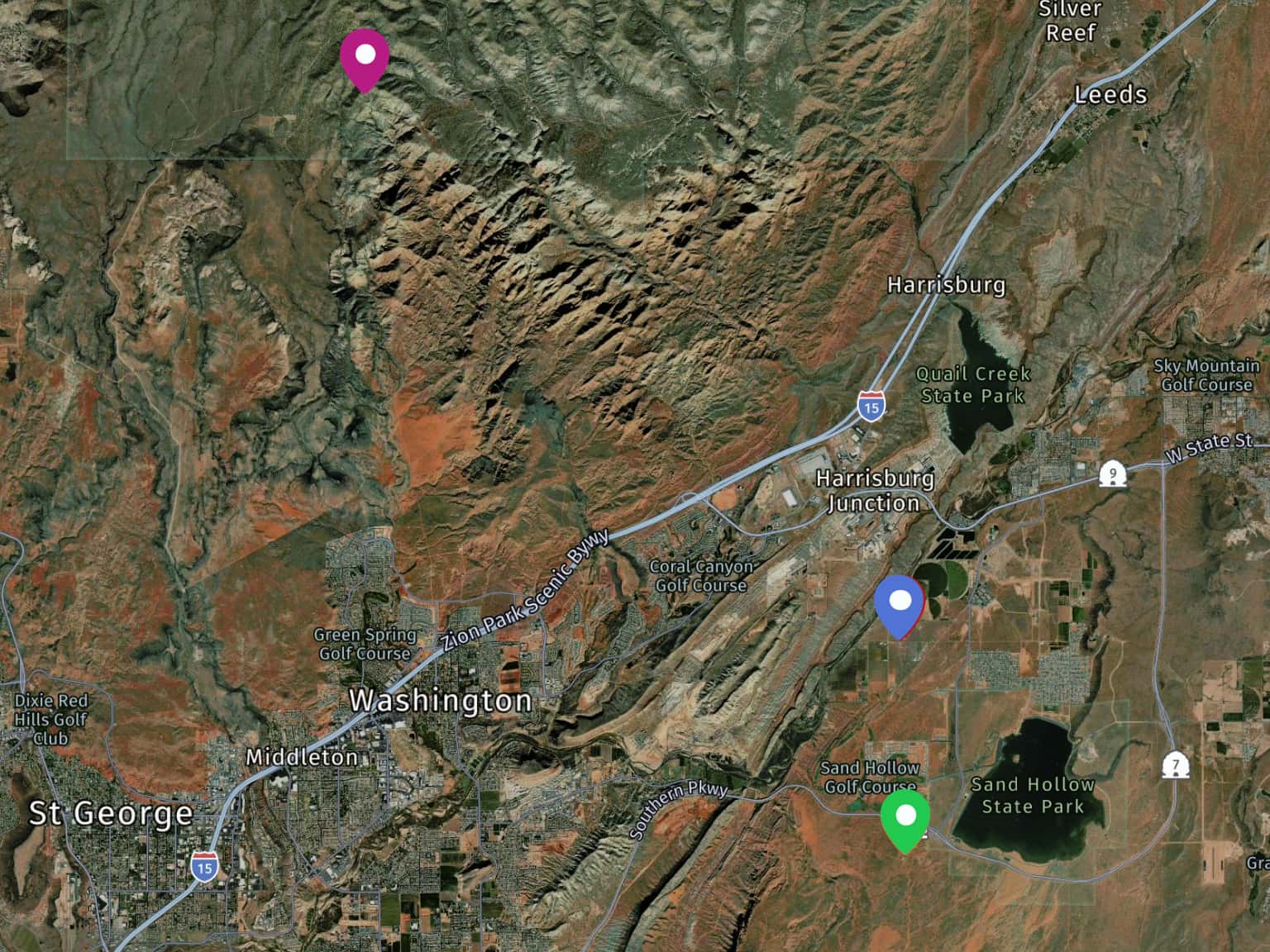Tap the magenta map pin
This screenshot has width=1270, height=952.
pos(365,56)
